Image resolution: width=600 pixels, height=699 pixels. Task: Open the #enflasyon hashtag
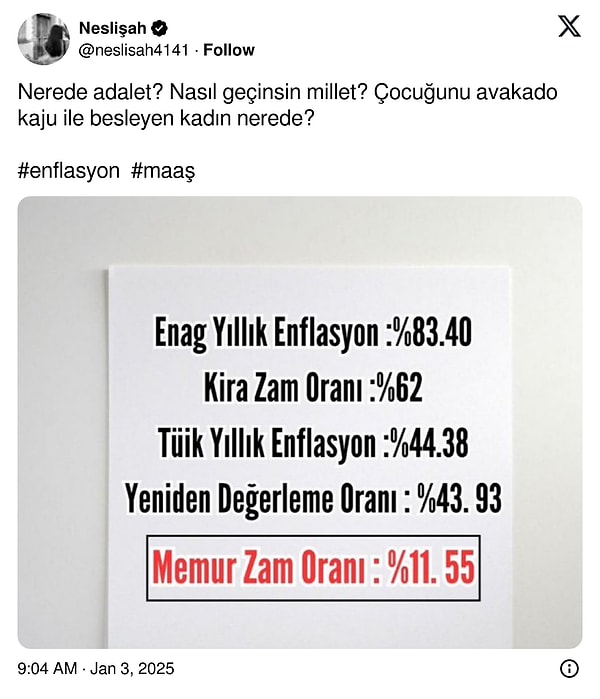click(x=68, y=172)
